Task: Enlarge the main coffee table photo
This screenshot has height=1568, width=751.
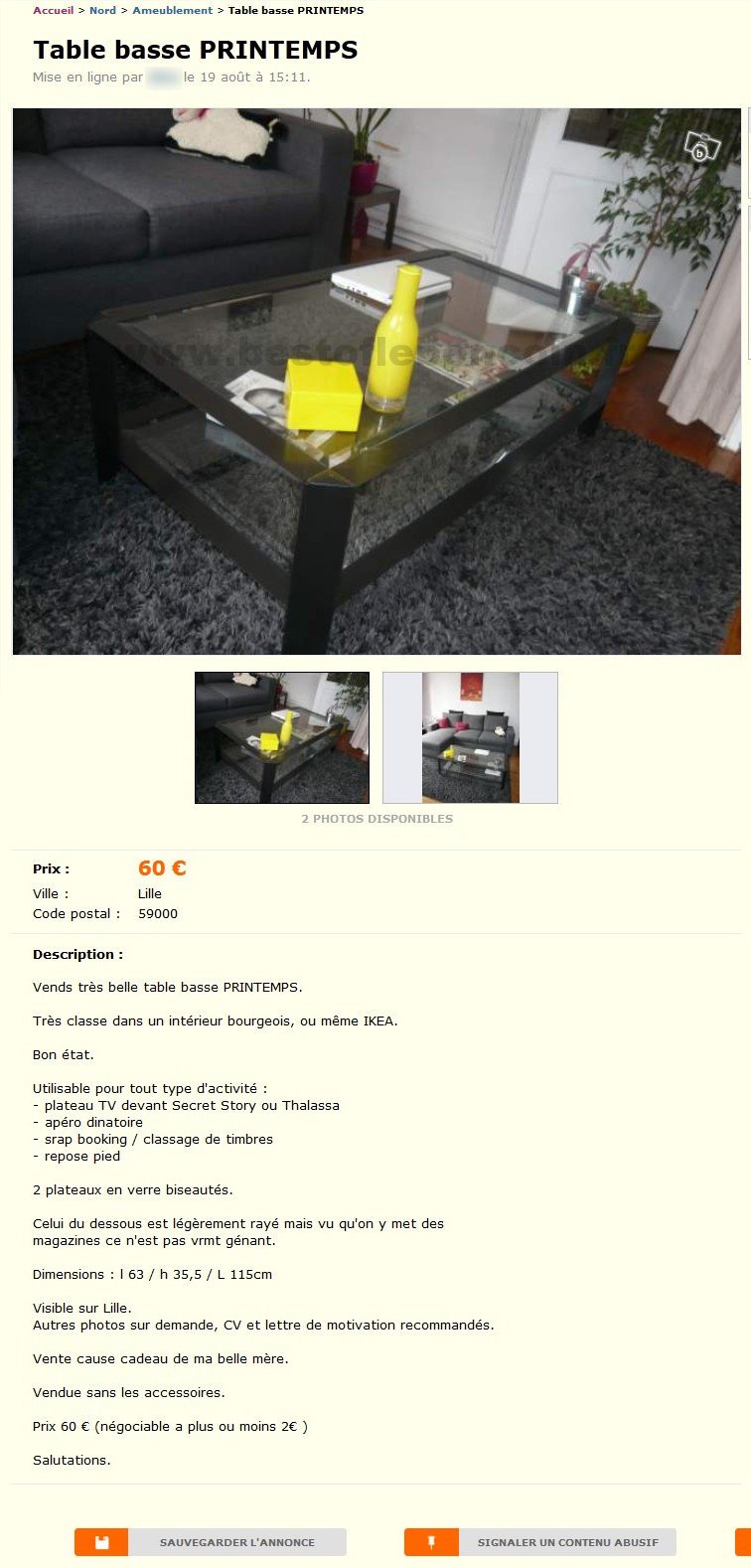Action: tap(376, 382)
